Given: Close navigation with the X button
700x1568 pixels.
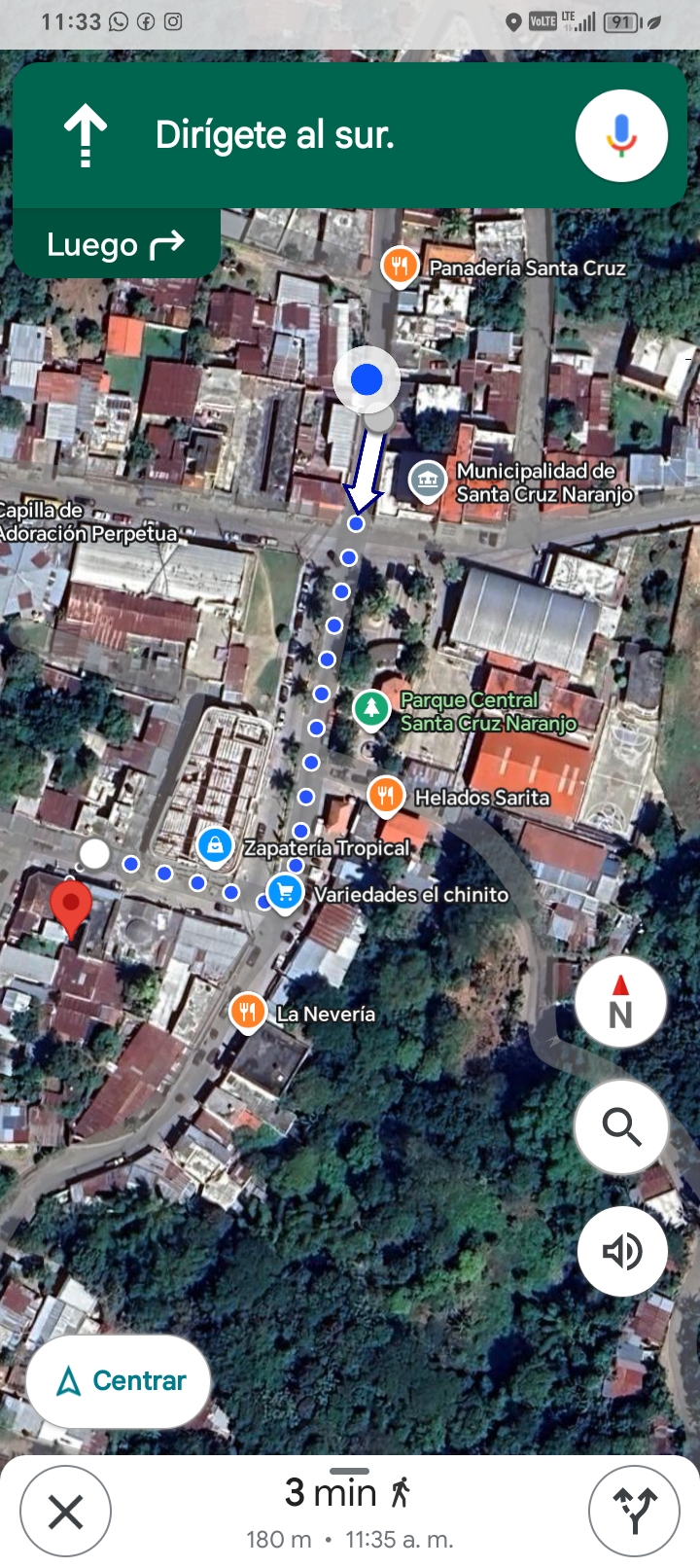Looking at the screenshot, I should pyautogui.click(x=65, y=1512).
